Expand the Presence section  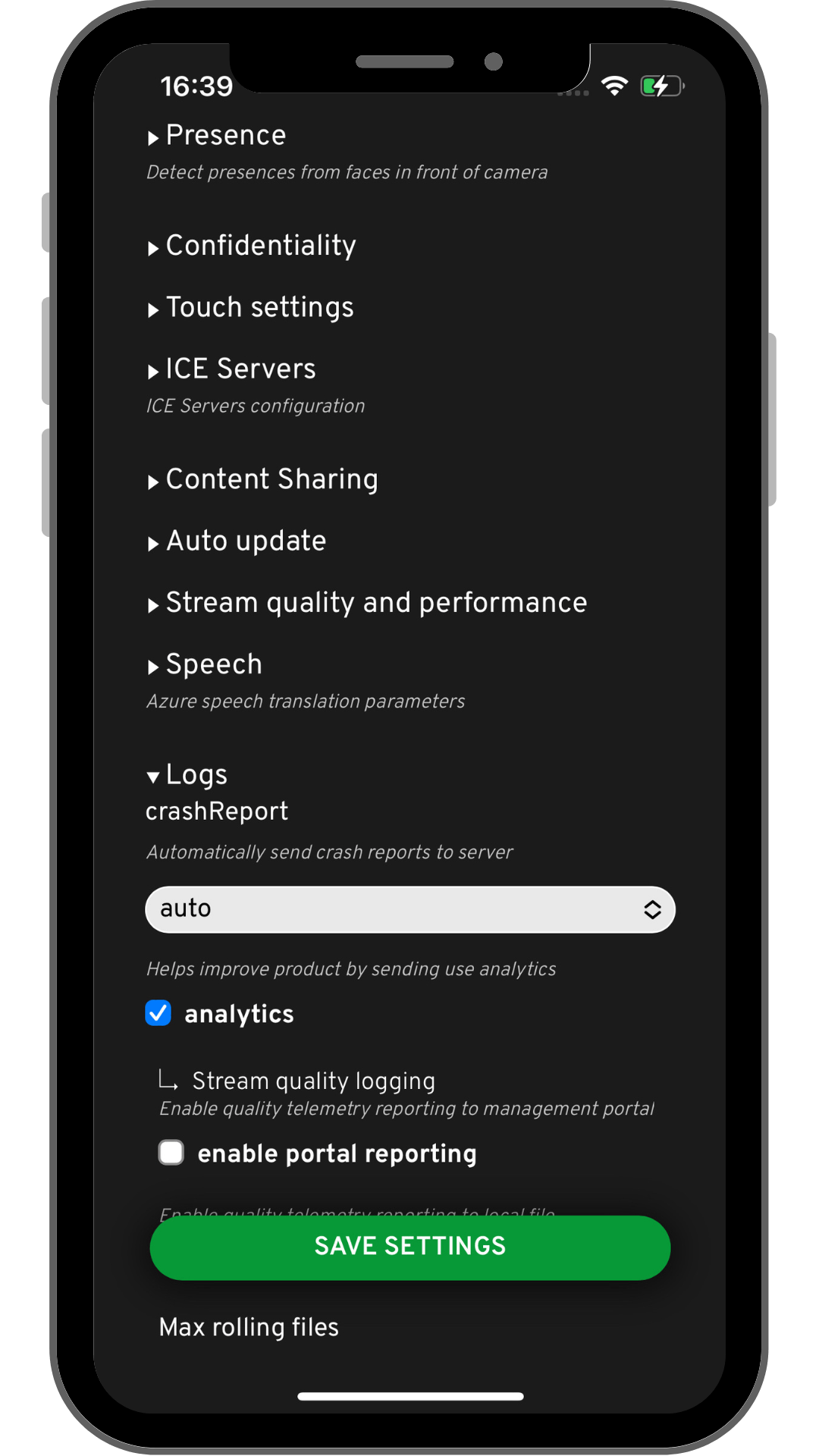pyautogui.click(x=217, y=136)
